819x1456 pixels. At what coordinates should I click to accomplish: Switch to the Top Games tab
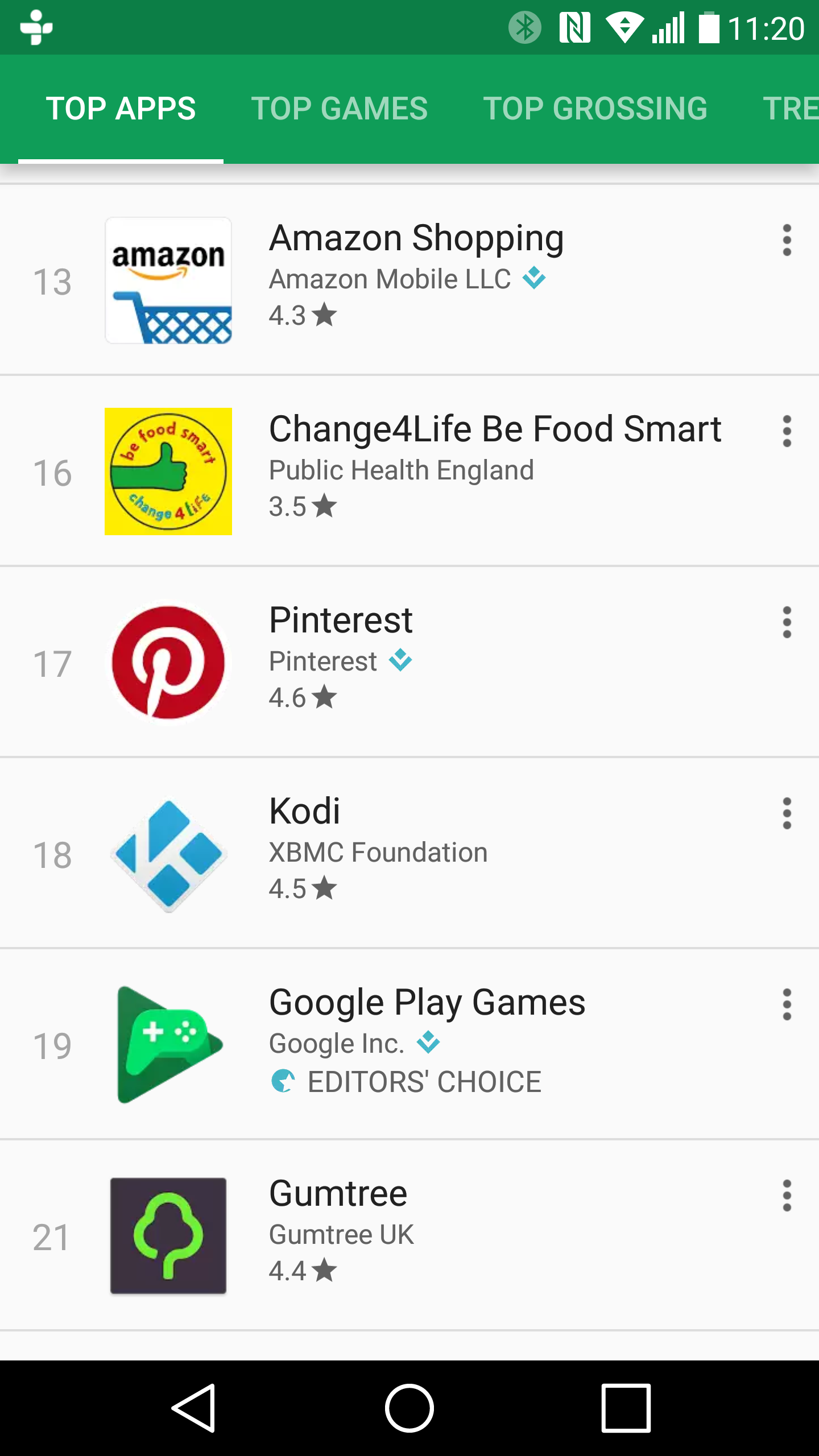pyautogui.click(x=340, y=109)
